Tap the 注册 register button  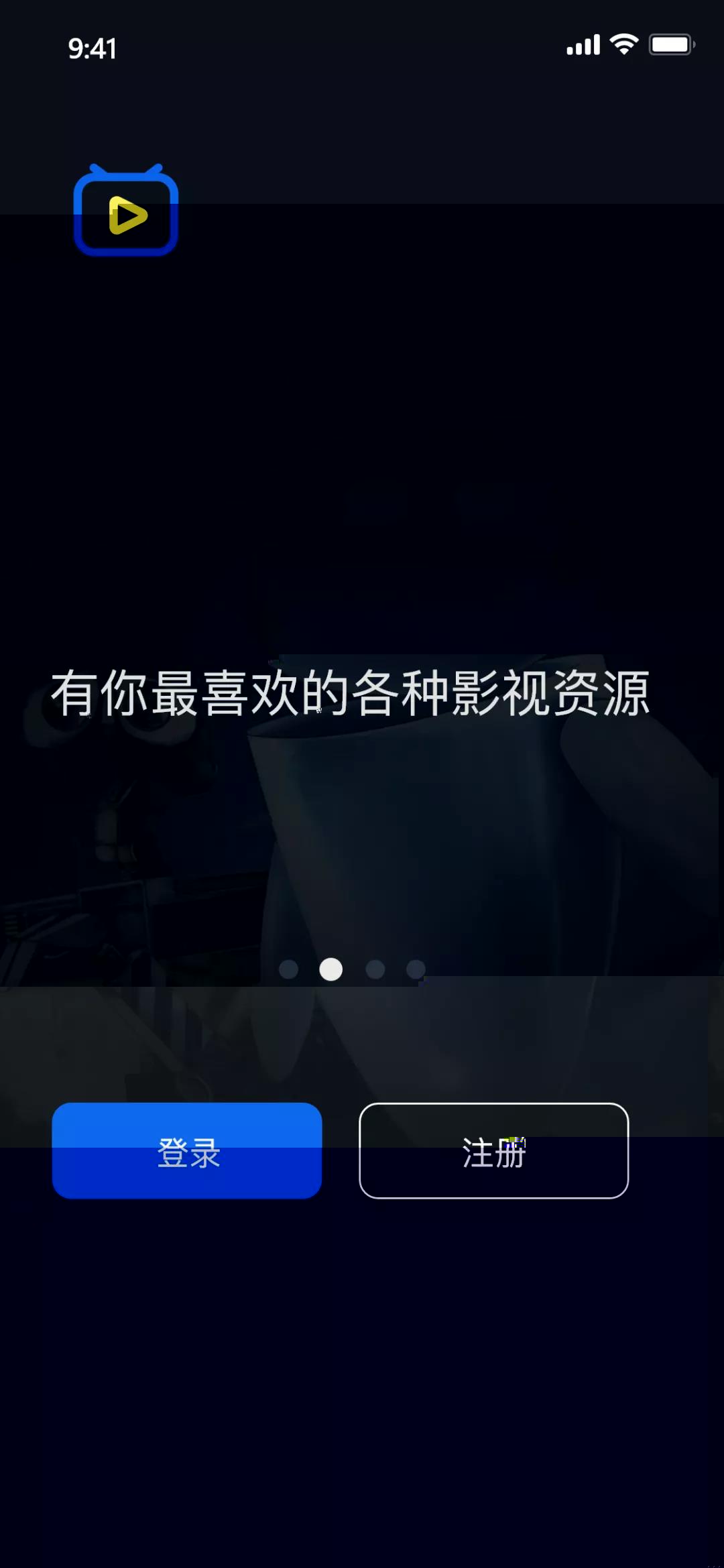coord(494,1150)
